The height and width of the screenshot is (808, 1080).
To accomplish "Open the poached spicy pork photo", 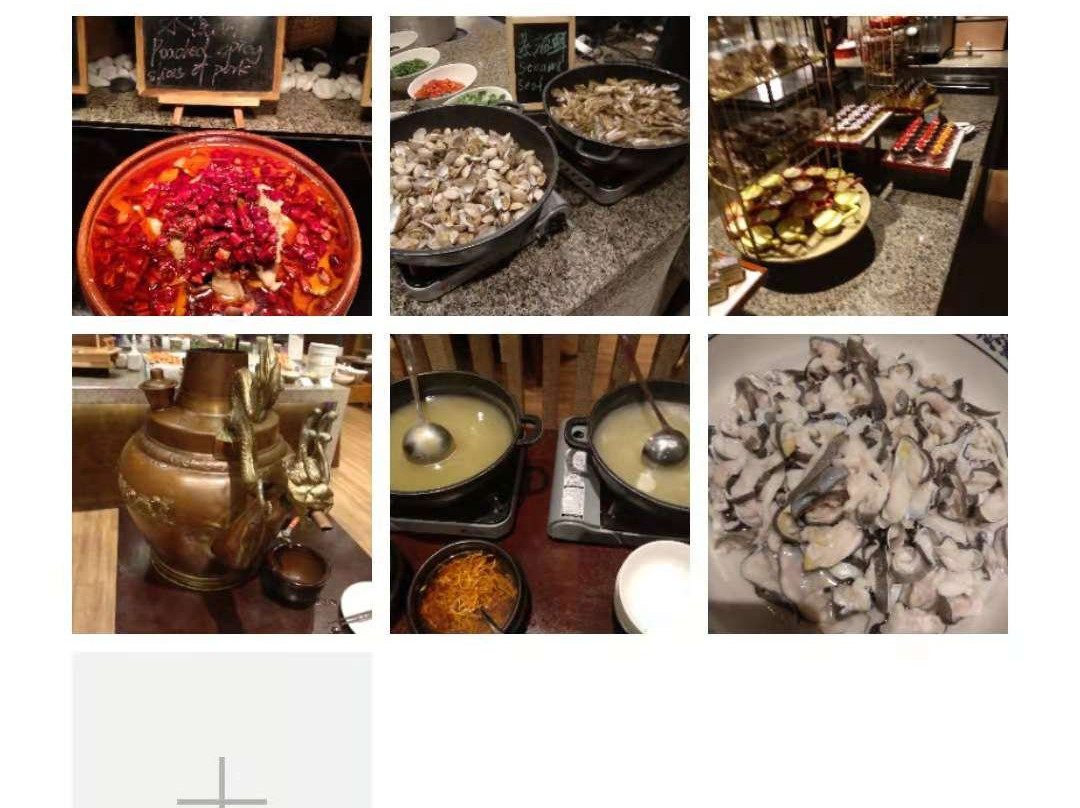I will pyautogui.click(x=222, y=166).
